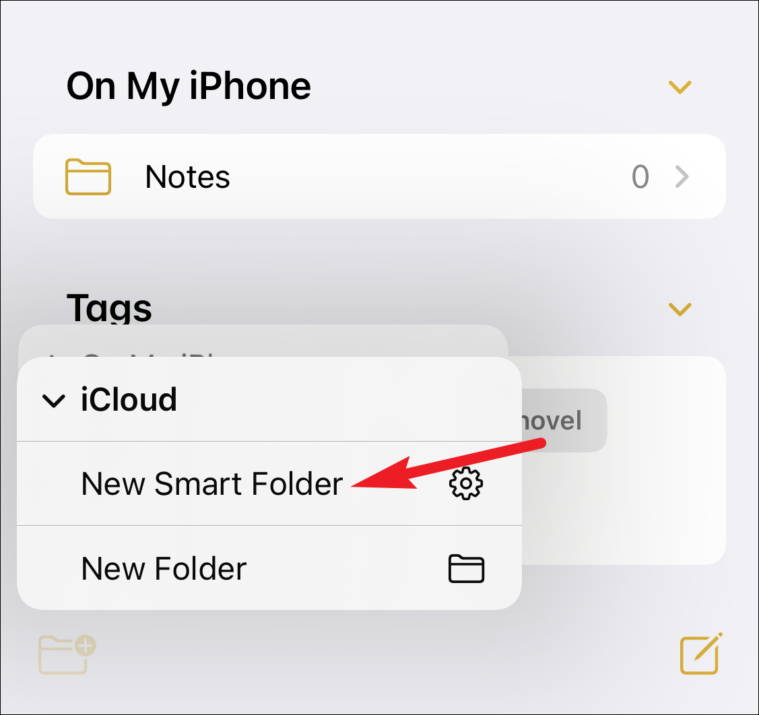The image size is (759, 715).
Task: Compose a new note
Action: [700, 653]
